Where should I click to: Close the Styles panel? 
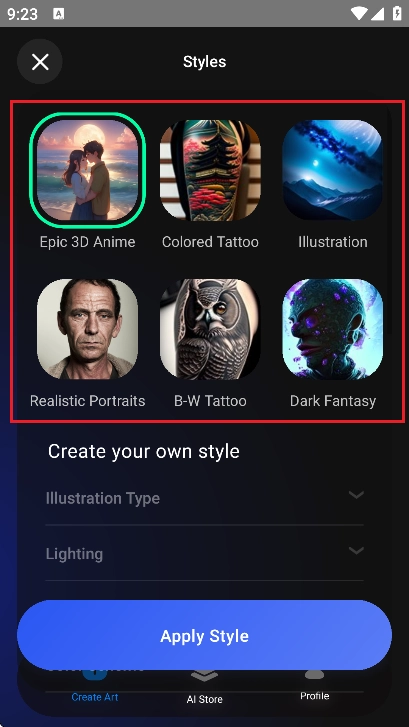(x=40, y=62)
